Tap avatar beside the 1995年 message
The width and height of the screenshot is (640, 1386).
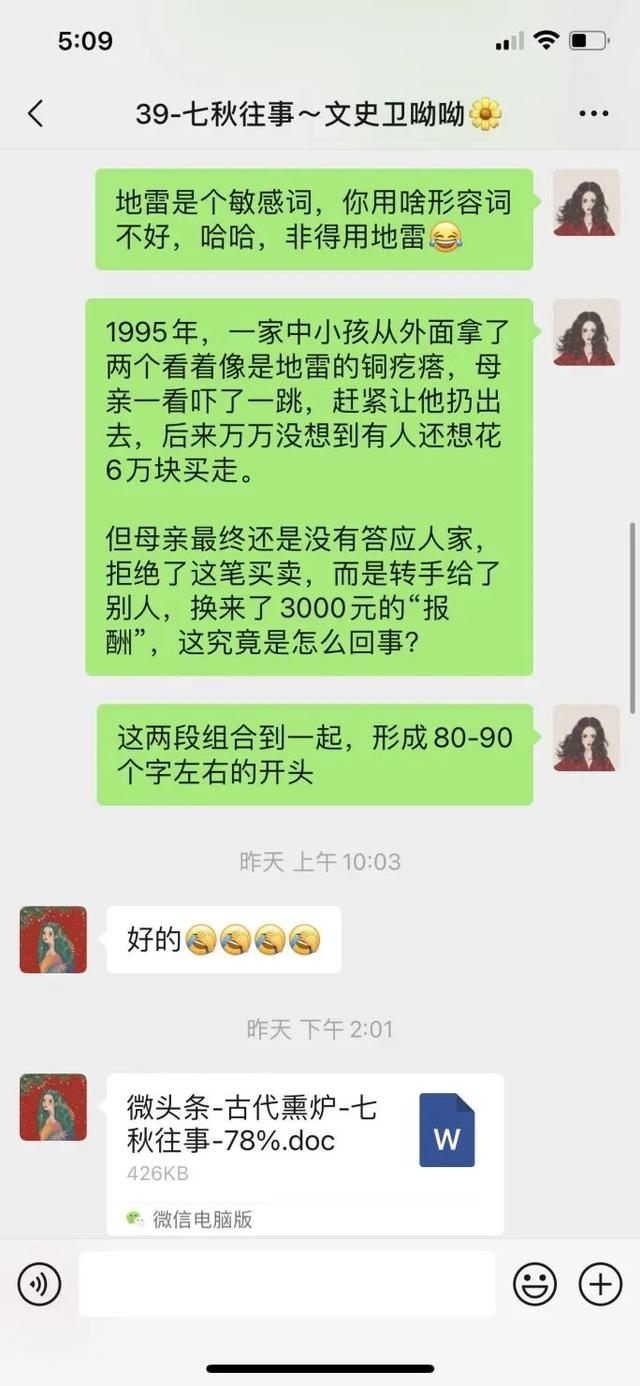[x=586, y=332]
